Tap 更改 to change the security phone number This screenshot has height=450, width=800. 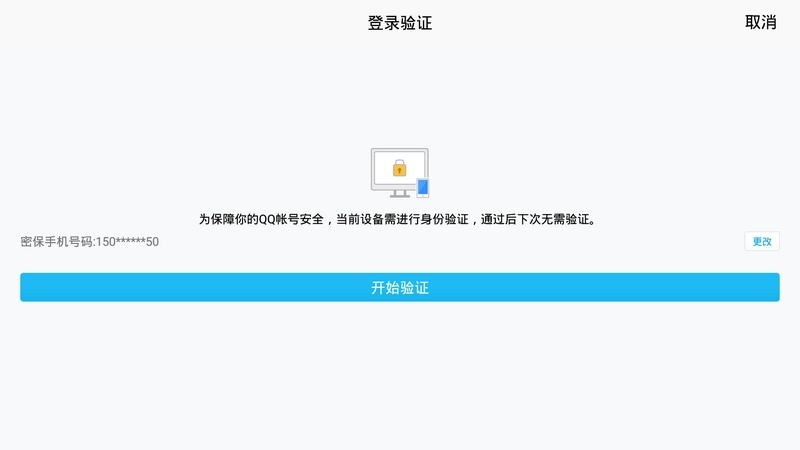[762, 241]
